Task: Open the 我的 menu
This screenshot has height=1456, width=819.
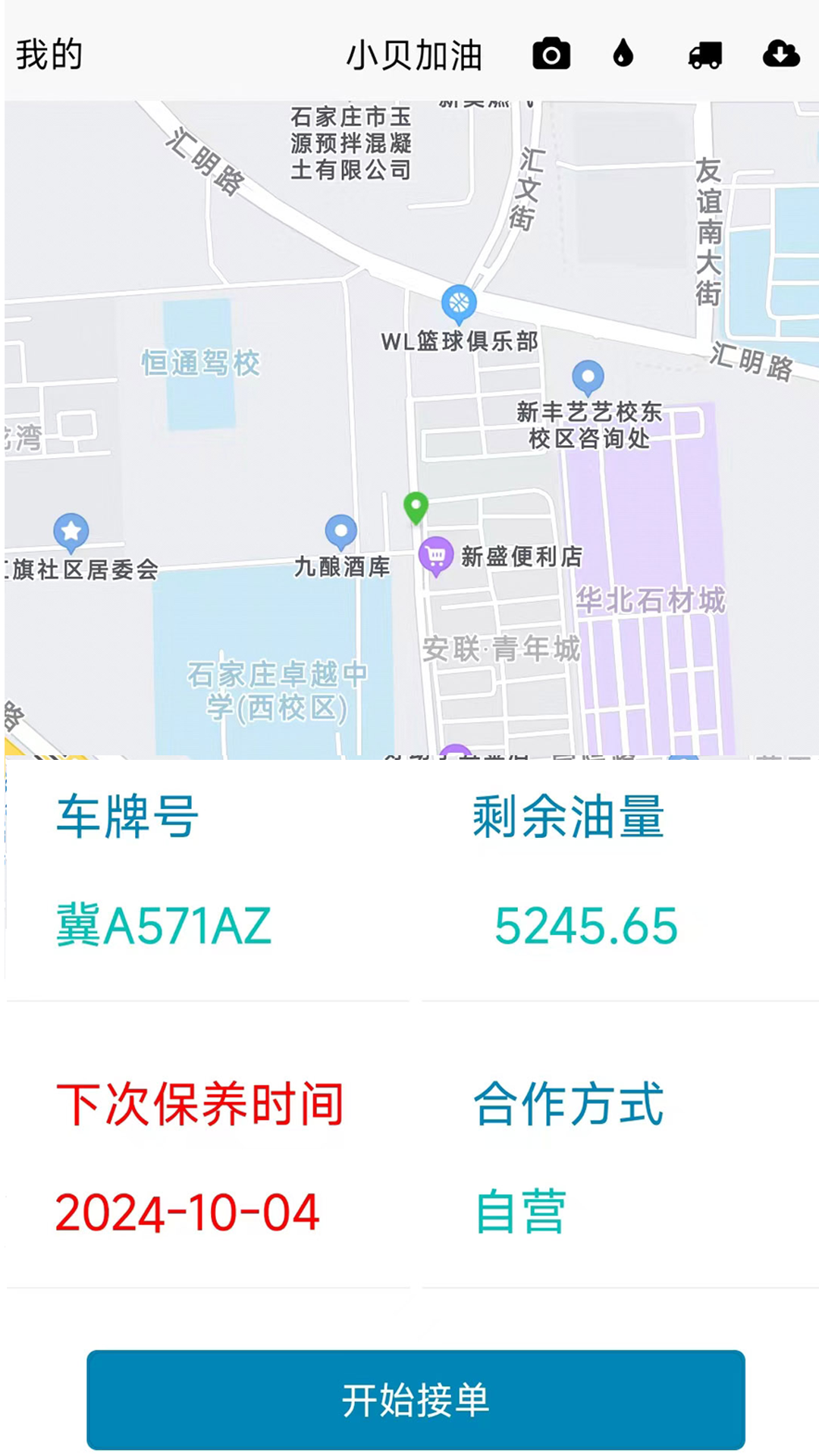Action: pos(50,55)
